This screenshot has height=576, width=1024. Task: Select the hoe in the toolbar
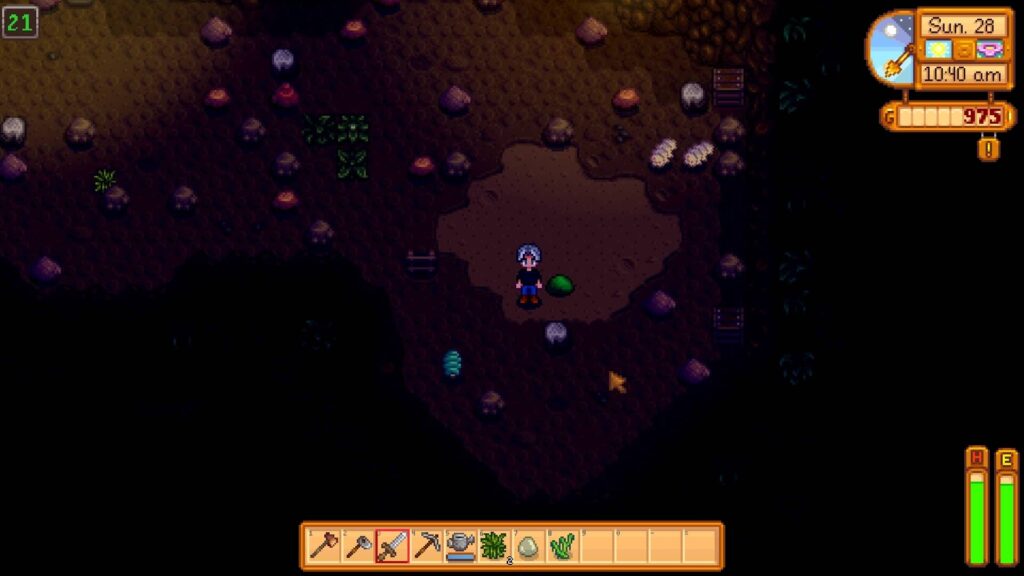357,546
